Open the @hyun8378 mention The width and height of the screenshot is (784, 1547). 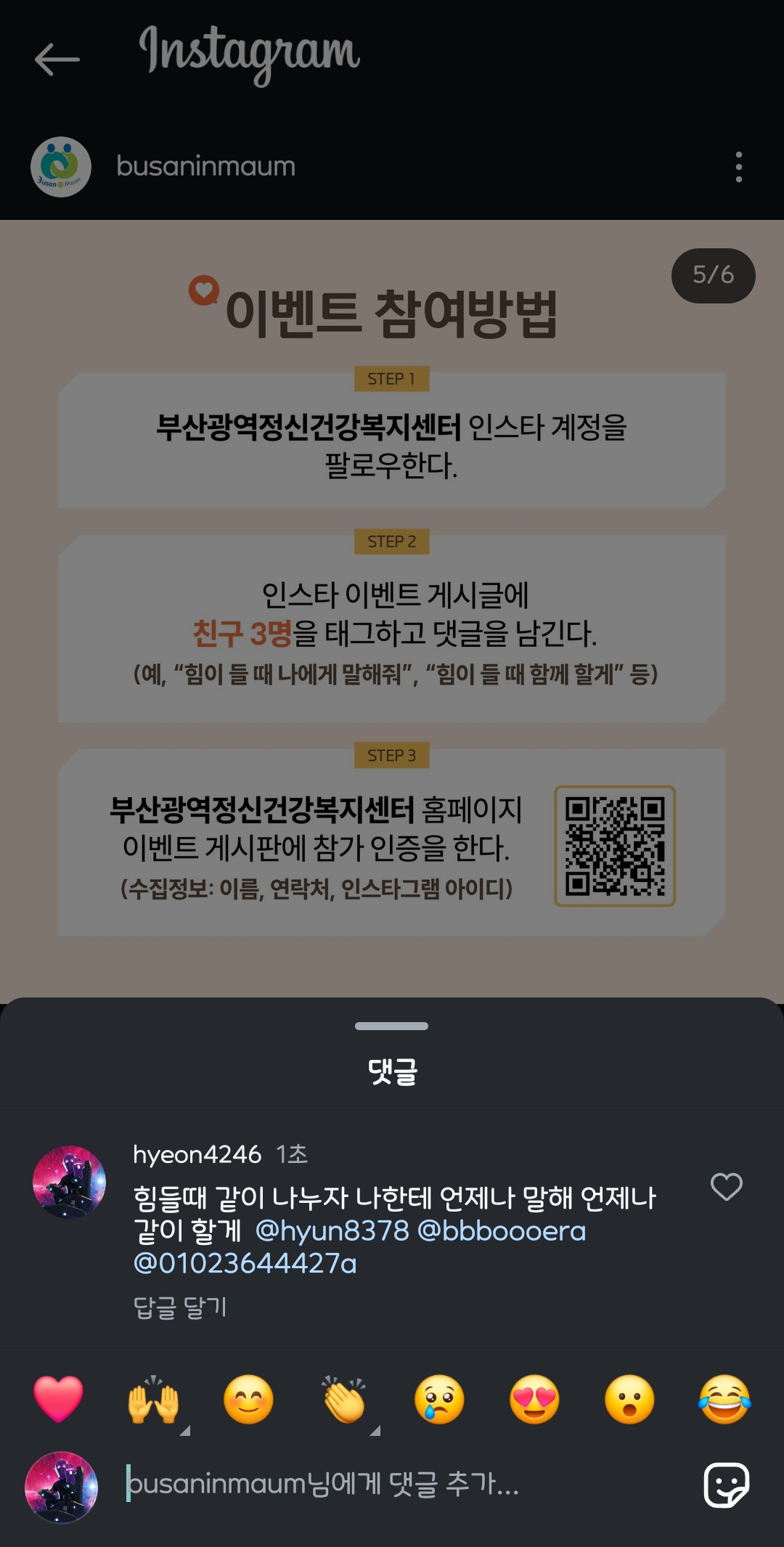[332, 1231]
